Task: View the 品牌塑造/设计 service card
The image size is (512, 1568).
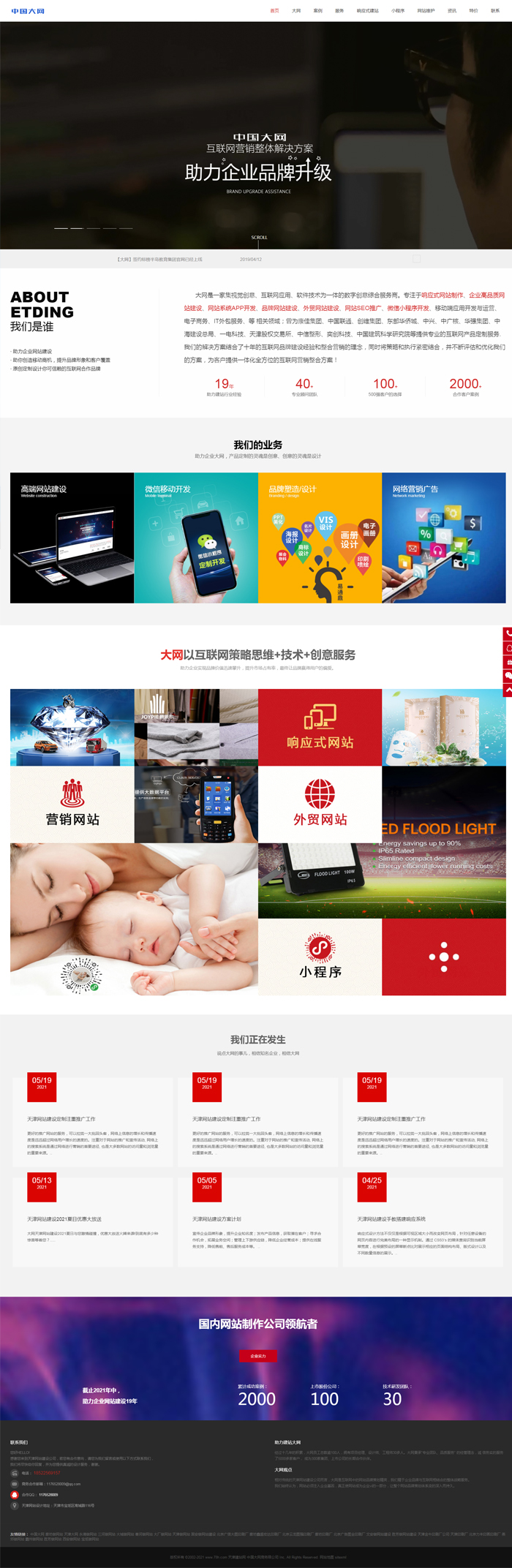Action: point(320,538)
